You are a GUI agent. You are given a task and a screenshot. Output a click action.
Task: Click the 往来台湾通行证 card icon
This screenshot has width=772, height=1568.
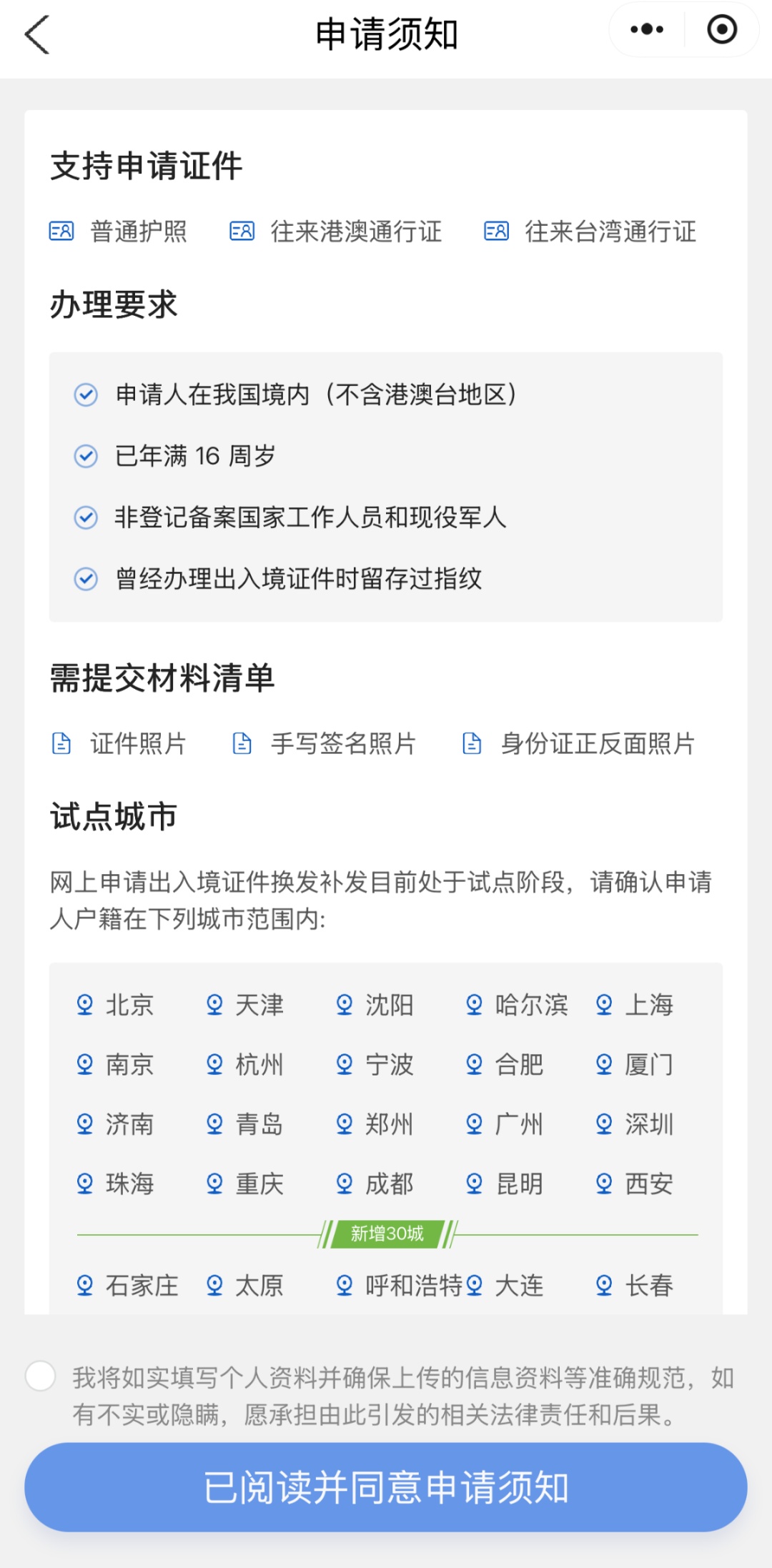click(496, 232)
